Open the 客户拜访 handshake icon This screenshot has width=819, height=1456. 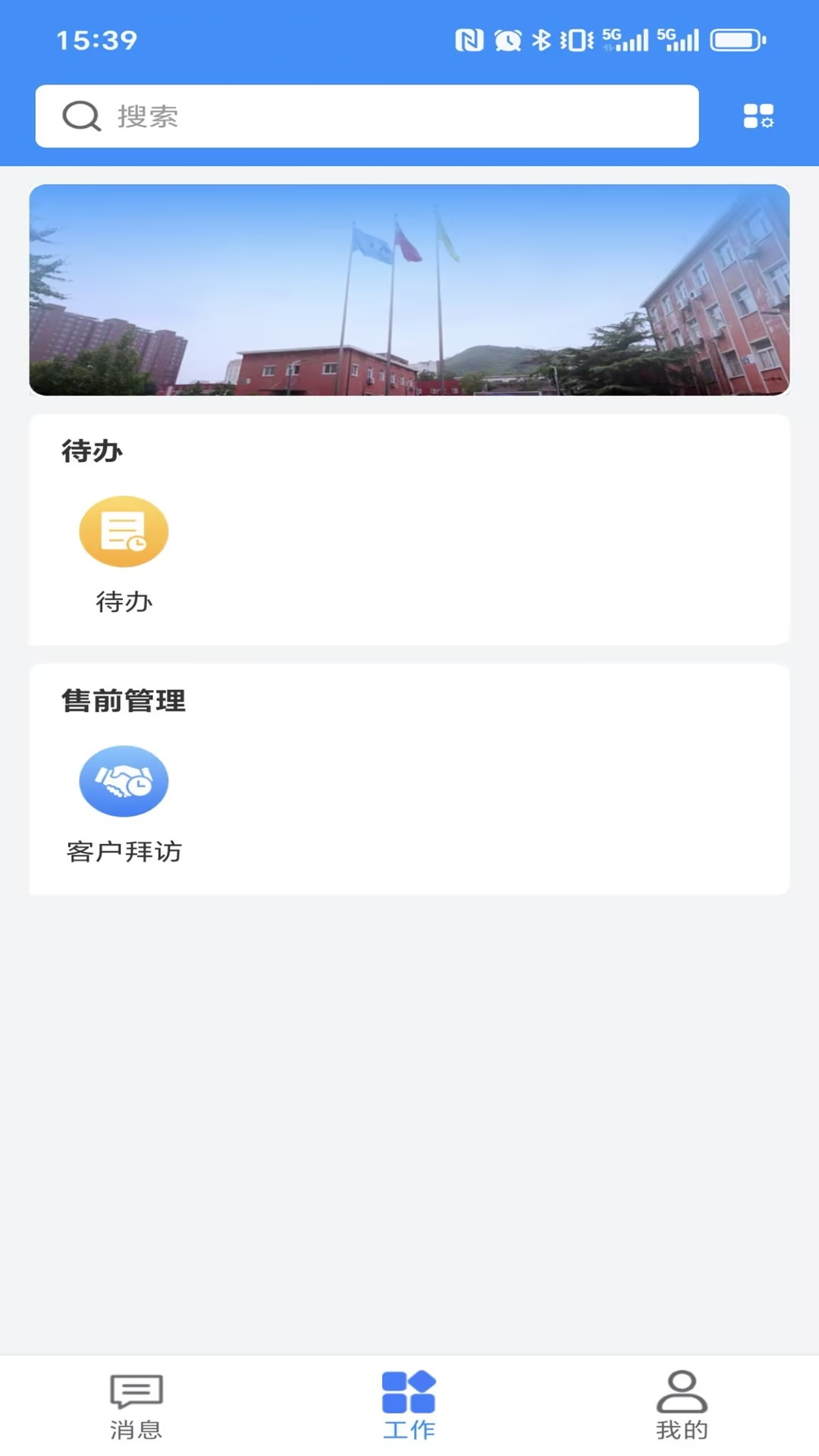coord(124,781)
